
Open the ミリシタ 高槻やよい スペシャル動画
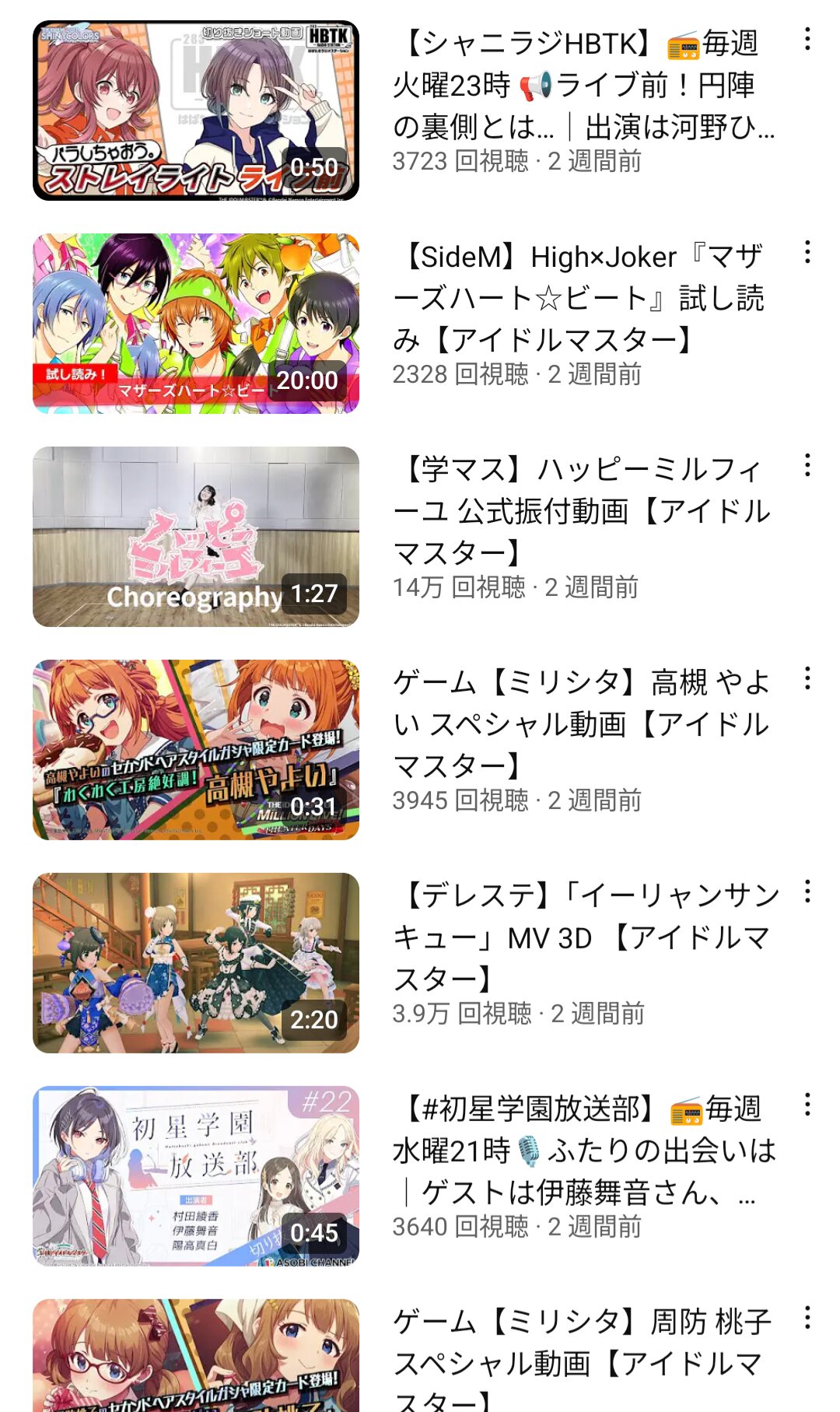coord(196,750)
